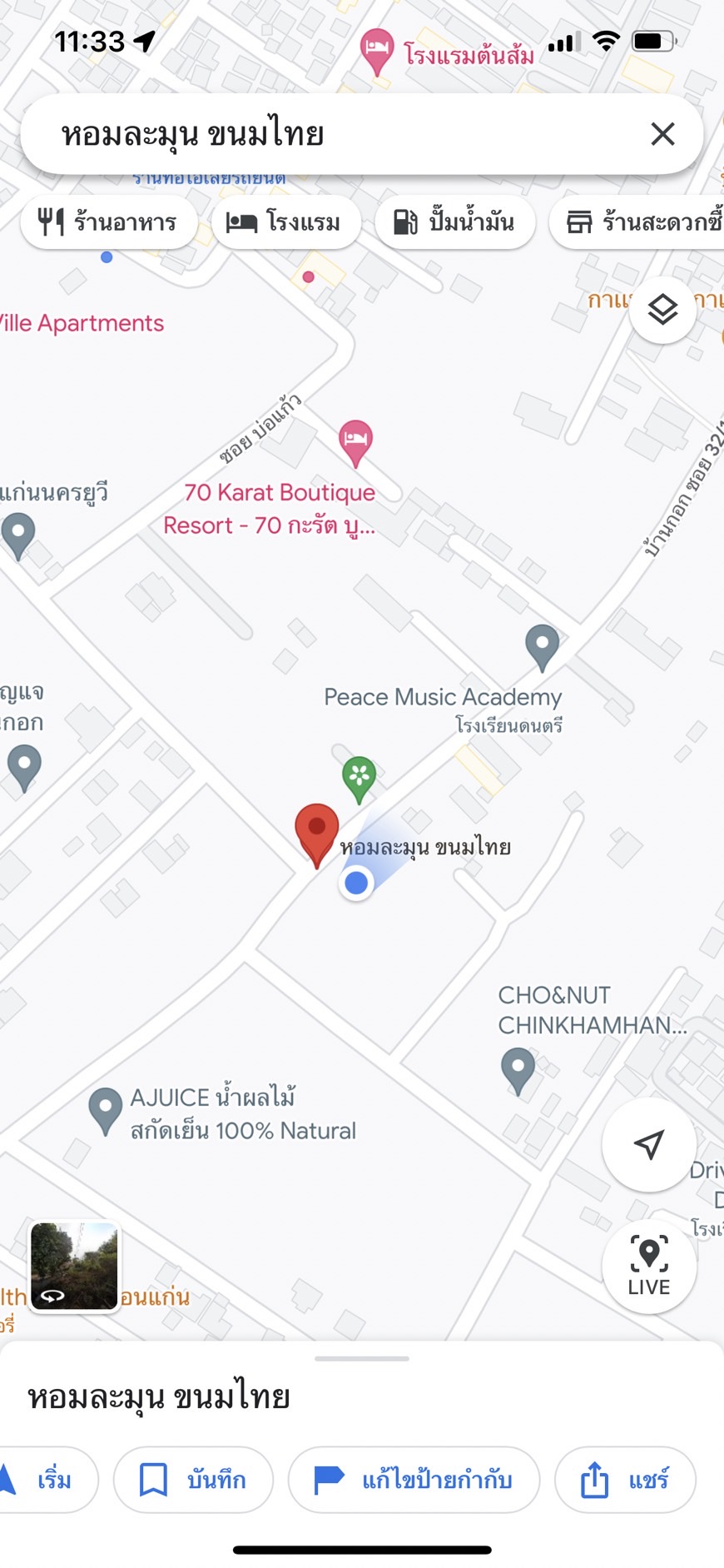Open the 70 Karat Boutique Resort pin
Screen dimensions: 724x1568
355,441
